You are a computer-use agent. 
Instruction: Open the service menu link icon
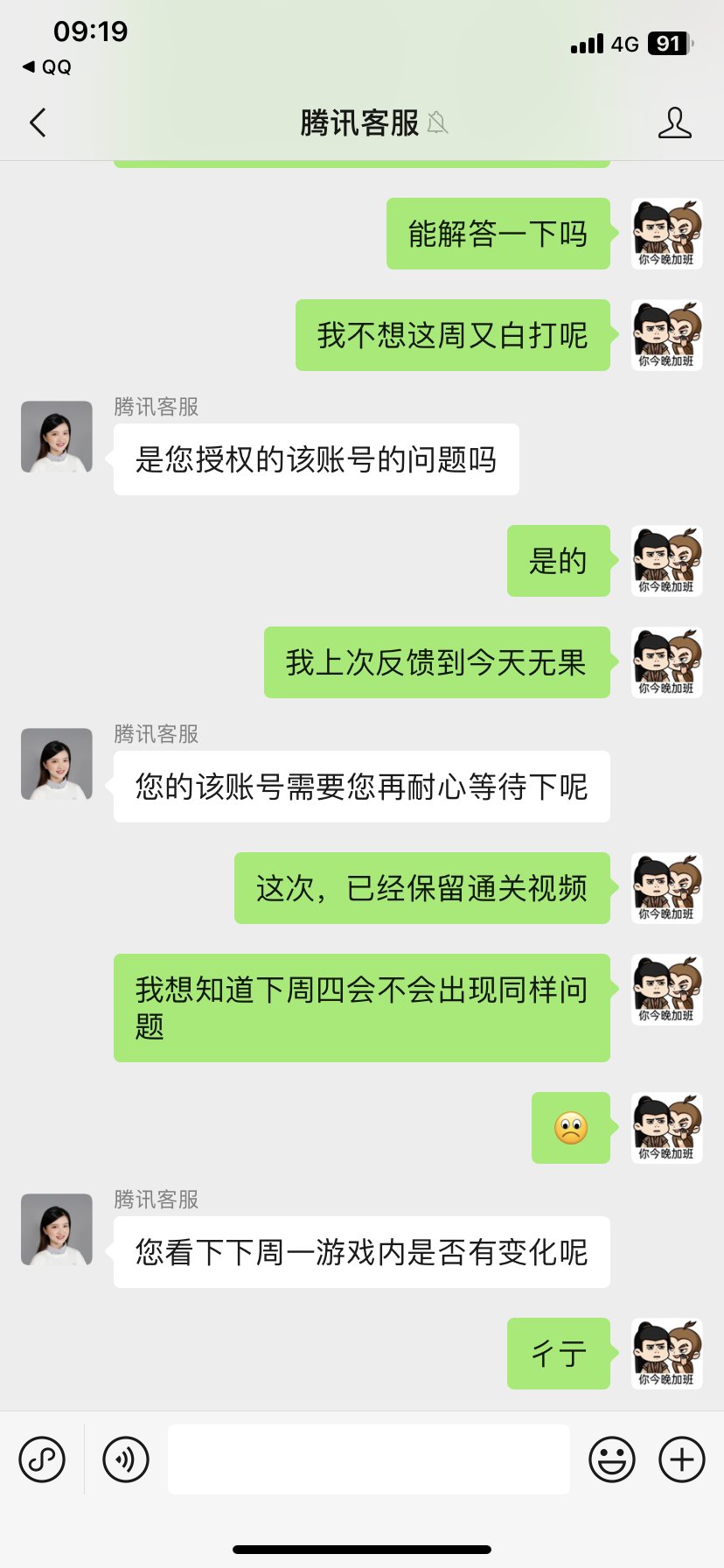(42, 1459)
